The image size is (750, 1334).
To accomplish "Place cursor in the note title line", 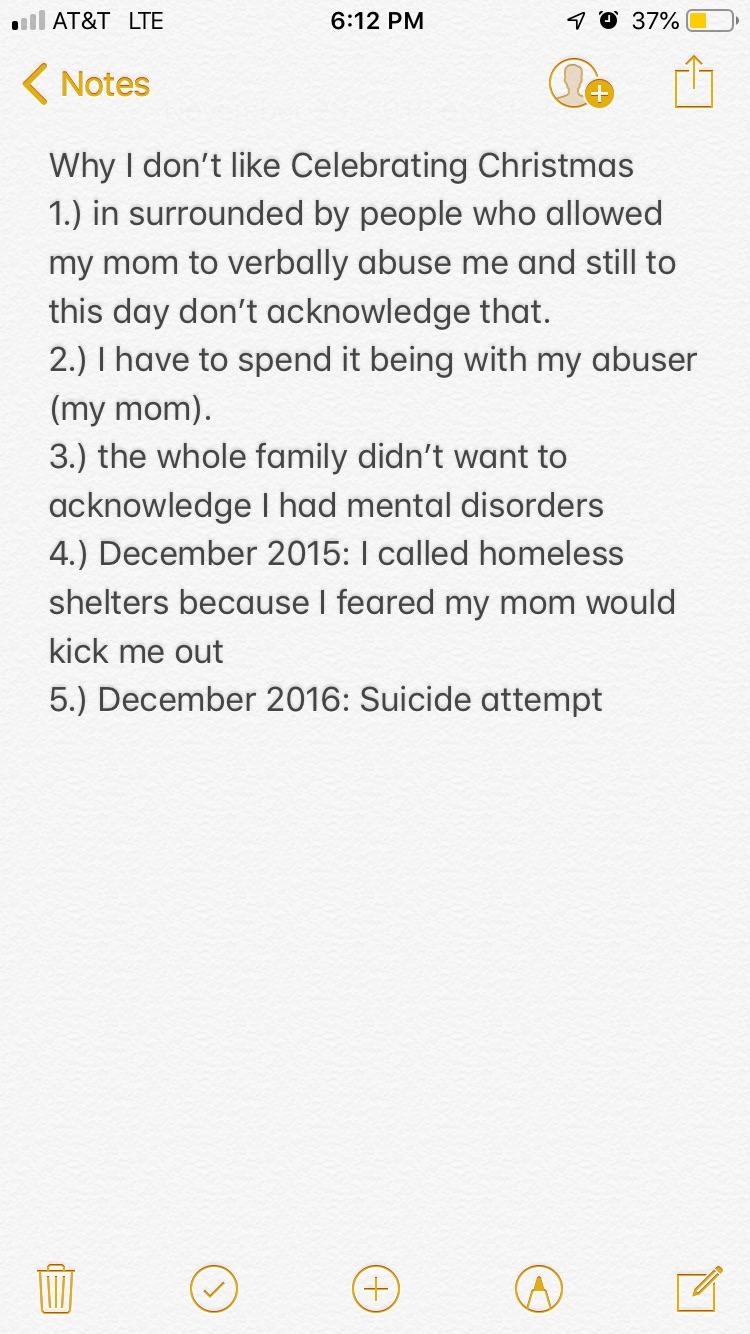I will [x=340, y=166].
